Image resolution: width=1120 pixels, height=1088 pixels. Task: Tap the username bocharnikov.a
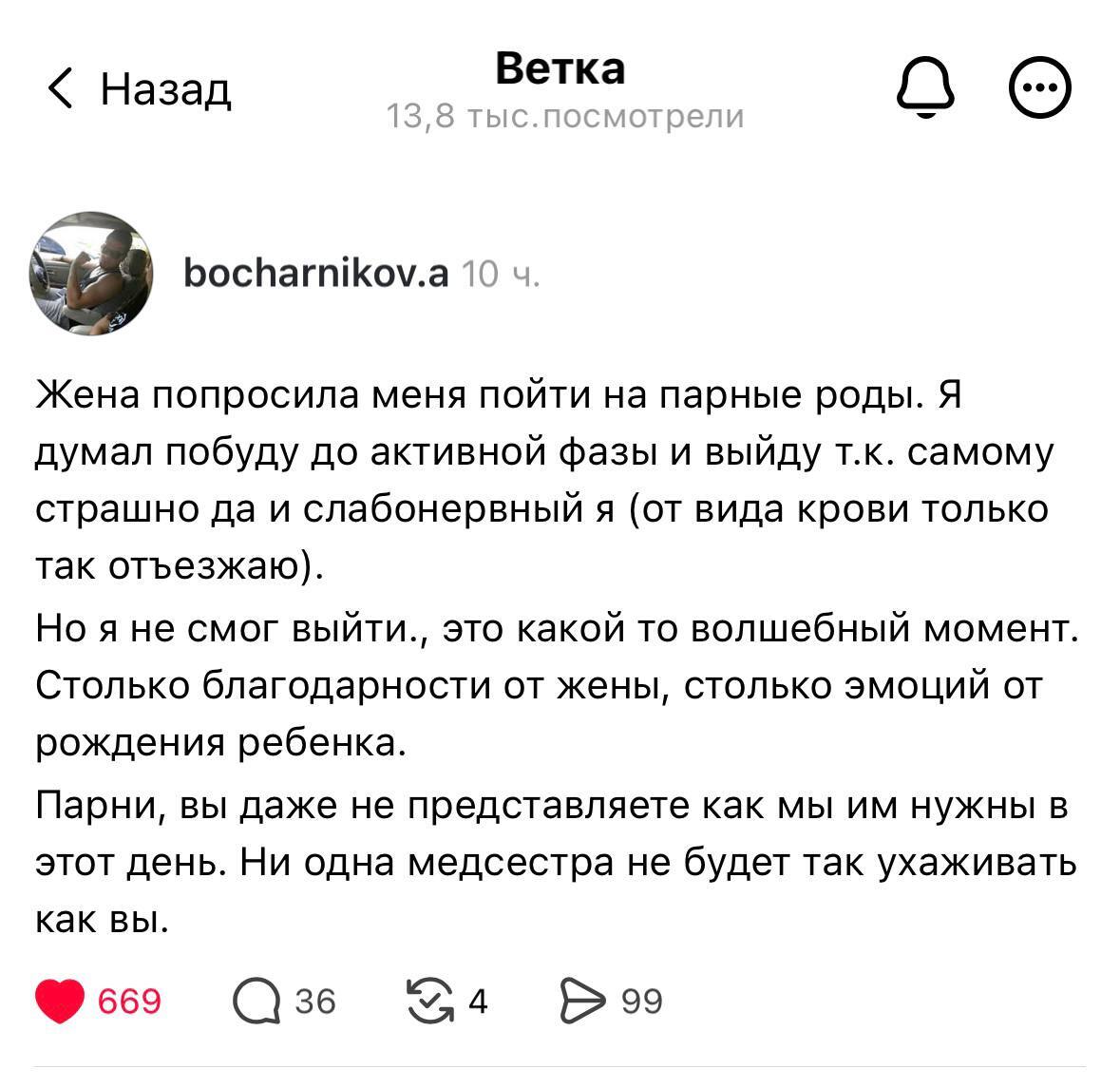[315, 274]
